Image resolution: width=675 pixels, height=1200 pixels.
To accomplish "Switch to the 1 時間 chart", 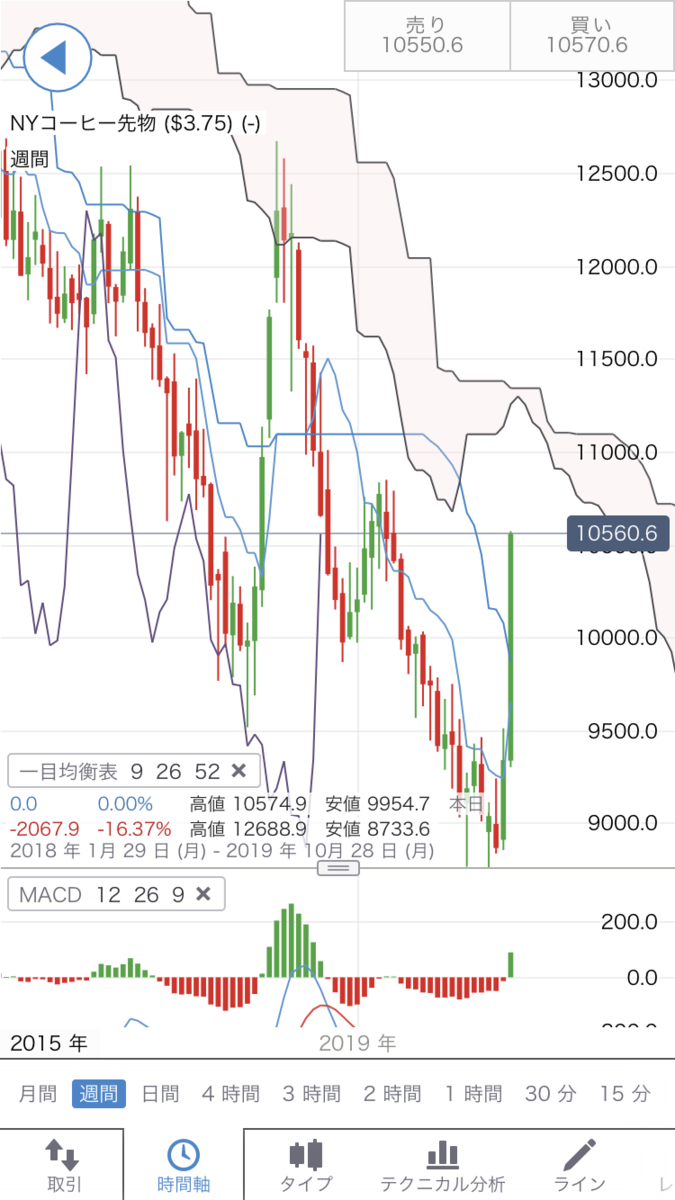I will pyautogui.click(x=473, y=1094).
